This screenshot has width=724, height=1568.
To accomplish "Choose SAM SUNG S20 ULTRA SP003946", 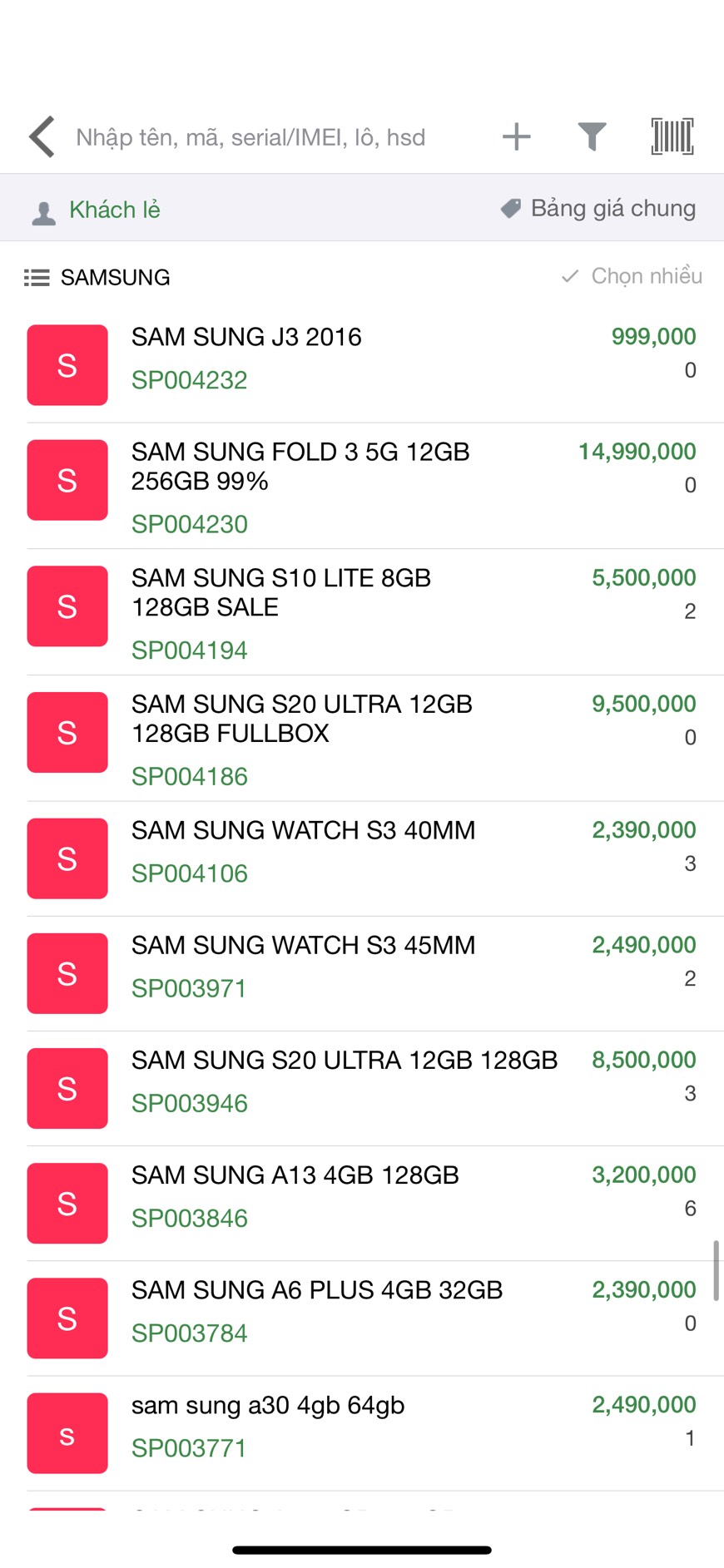I will (362, 1089).
